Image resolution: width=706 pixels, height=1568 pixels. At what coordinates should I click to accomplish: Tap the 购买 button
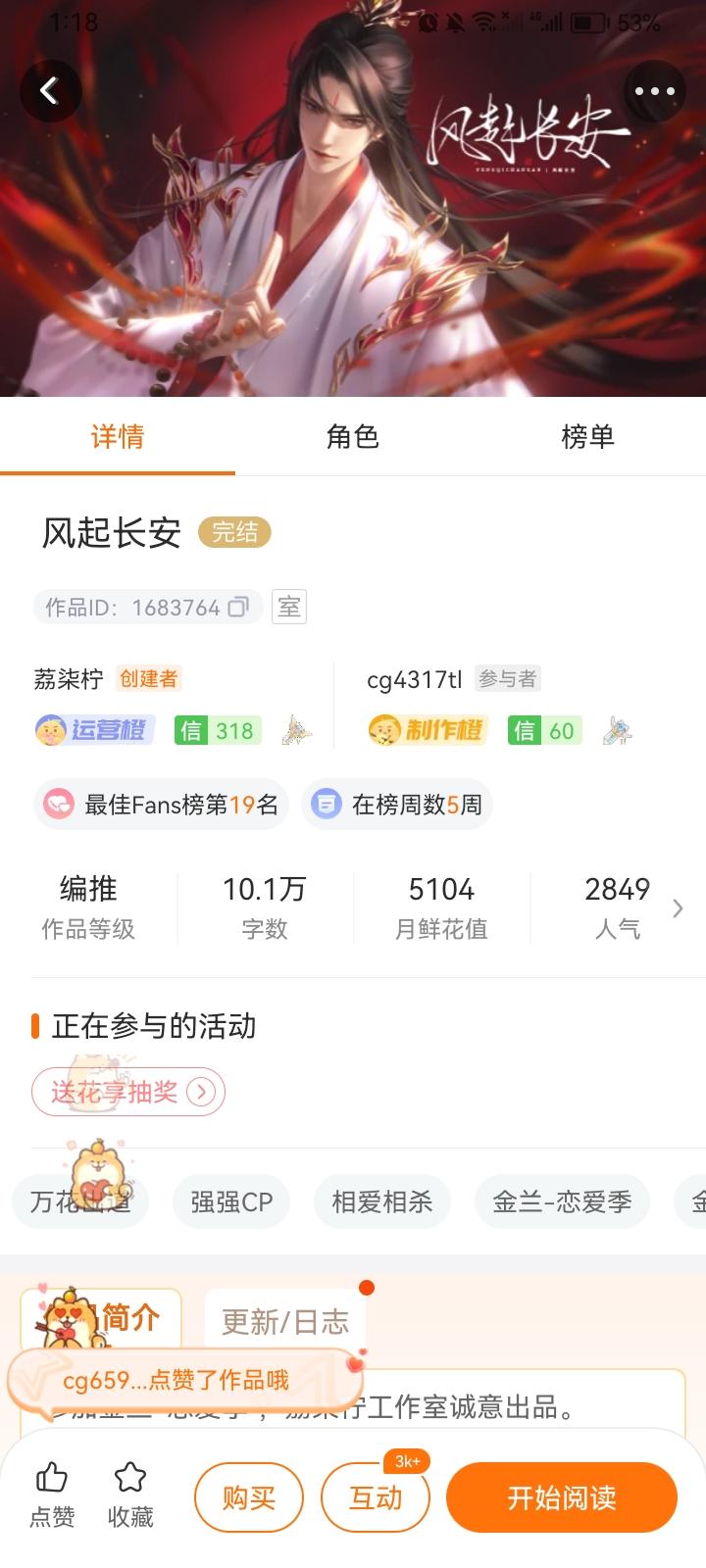coord(249,1497)
